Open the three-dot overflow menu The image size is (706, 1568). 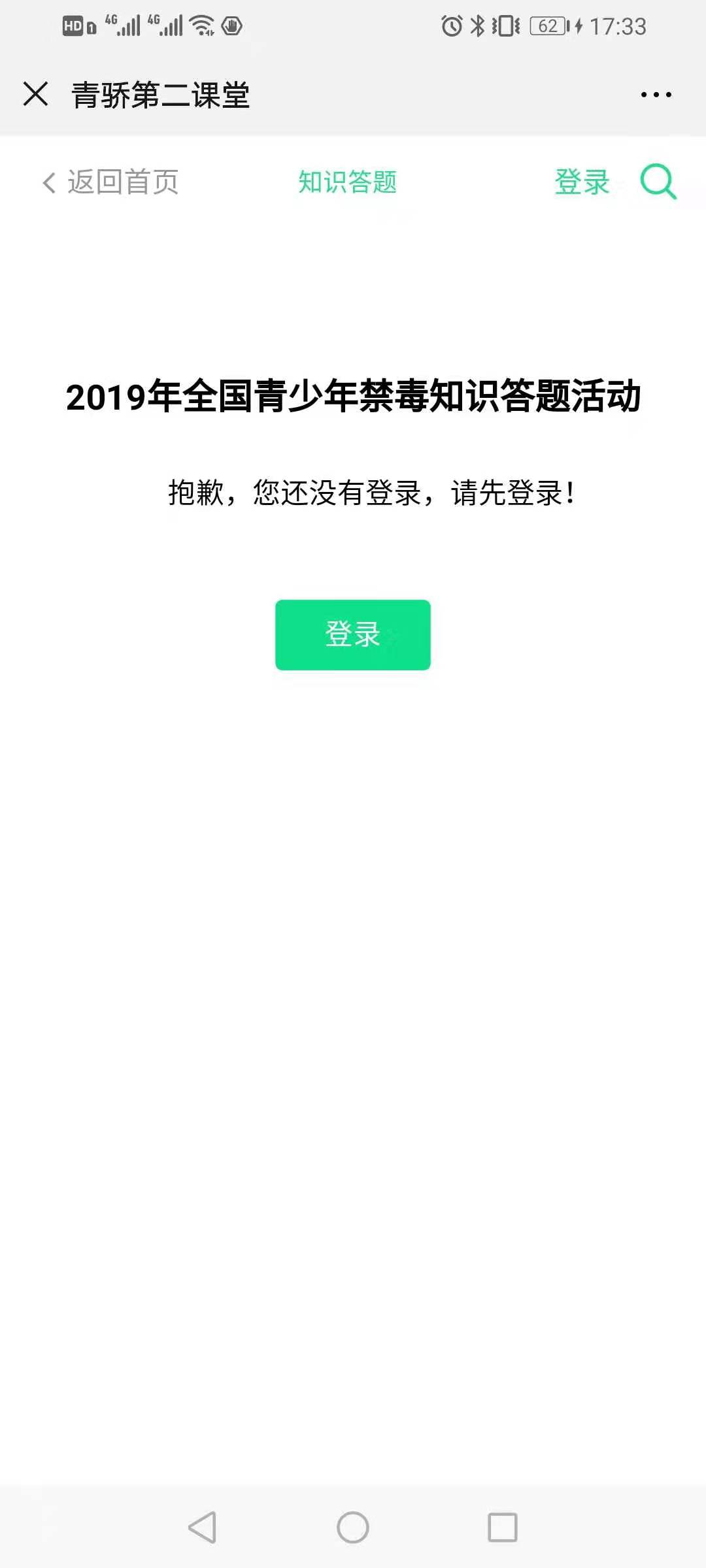[x=656, y=95]
